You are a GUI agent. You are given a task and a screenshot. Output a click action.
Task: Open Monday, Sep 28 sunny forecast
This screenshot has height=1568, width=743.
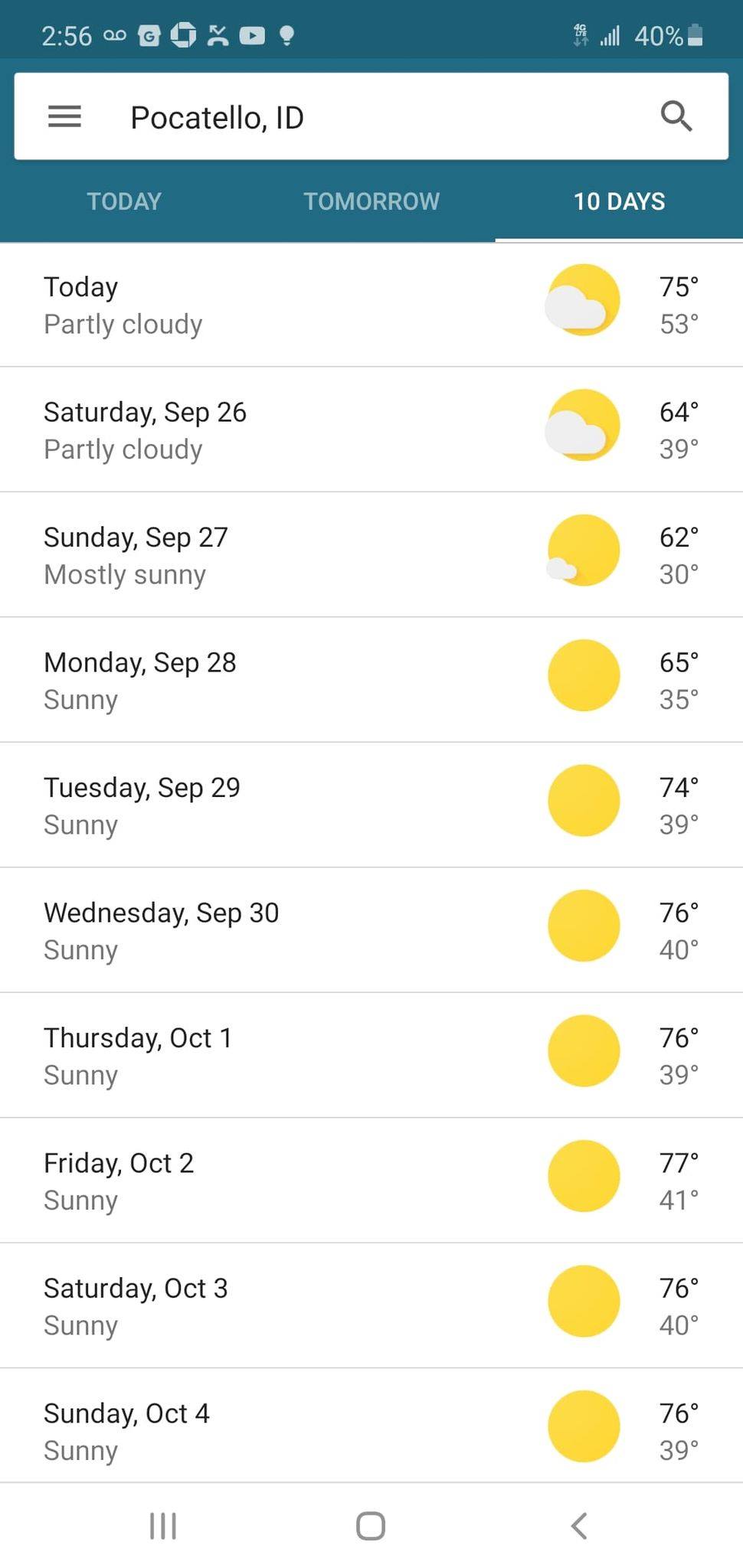371,680
